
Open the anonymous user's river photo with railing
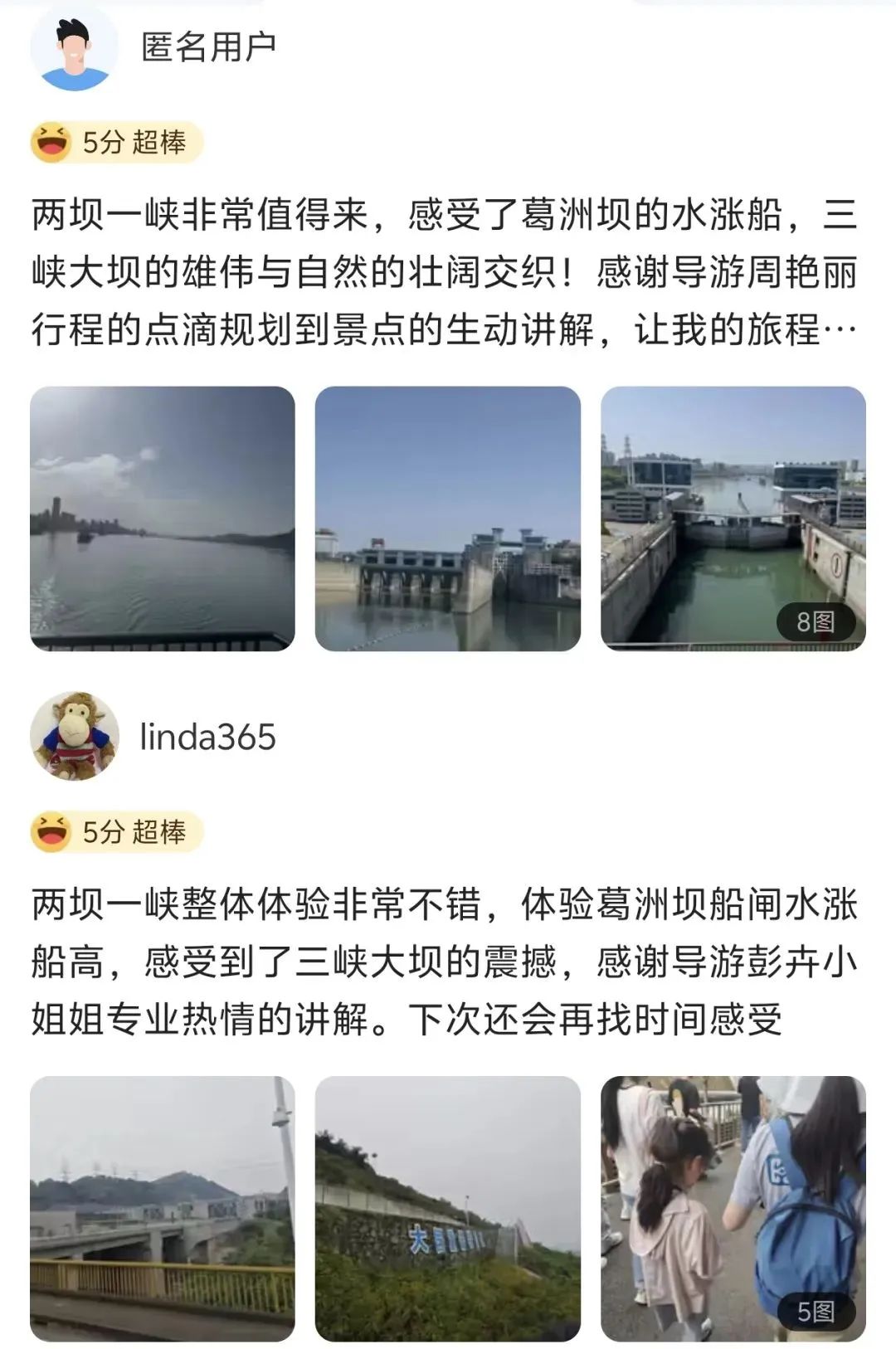tap(163, 519)
